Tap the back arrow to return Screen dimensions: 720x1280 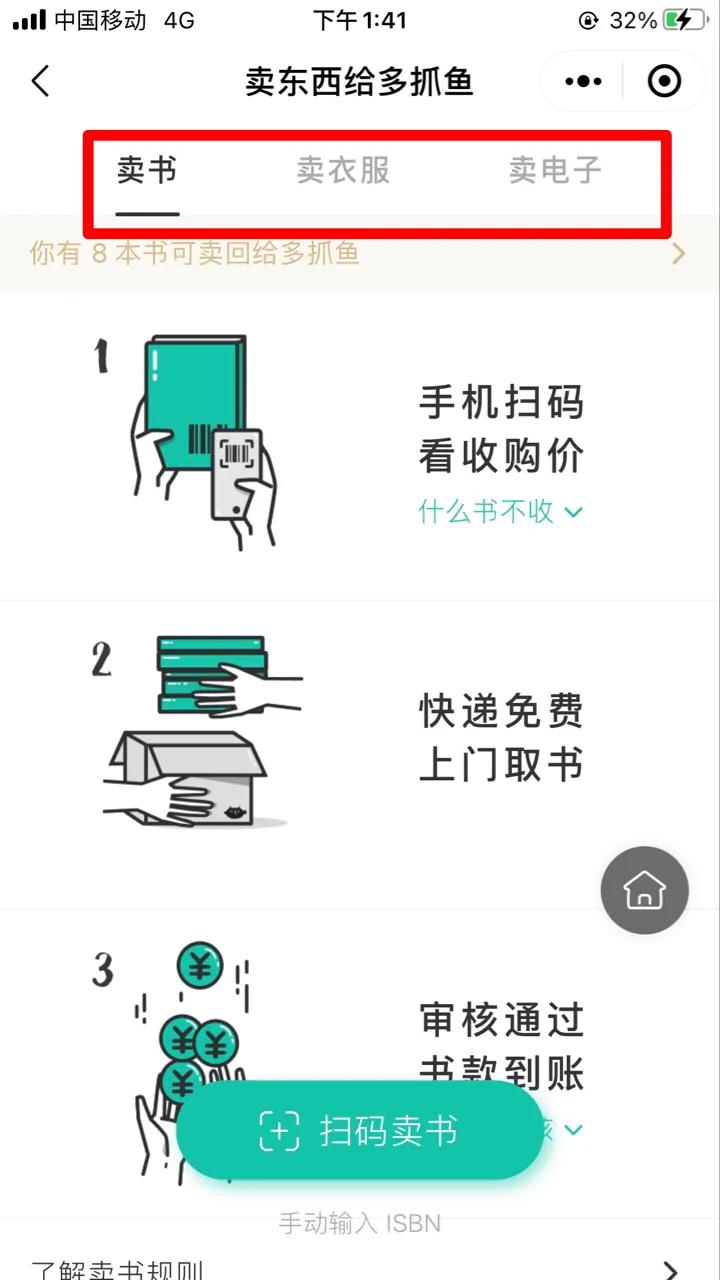[x=40, y=81]
